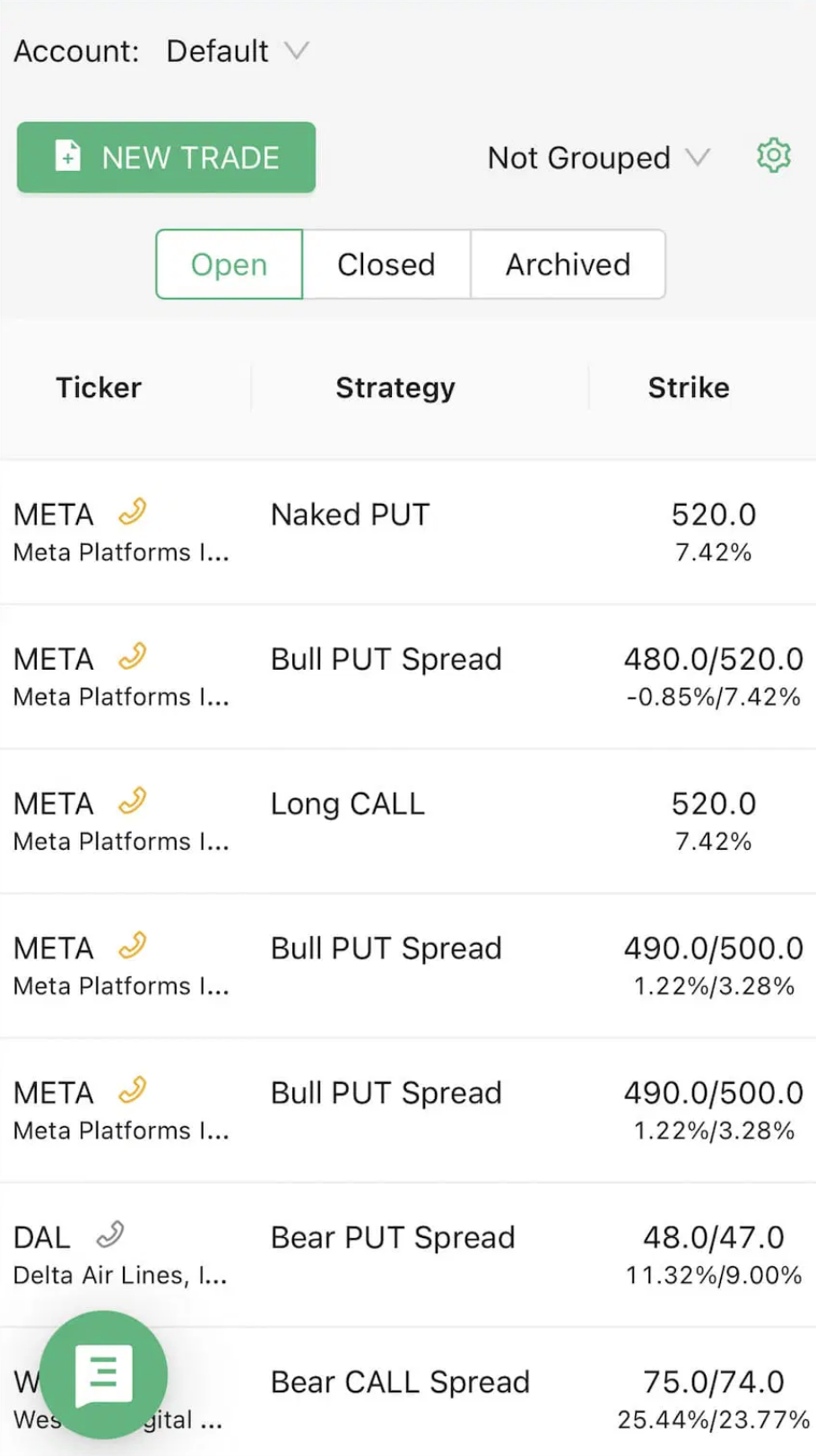Expand the Not Grouped dropdown
The image size is (816, 1456).
click(x=598, y=158)
